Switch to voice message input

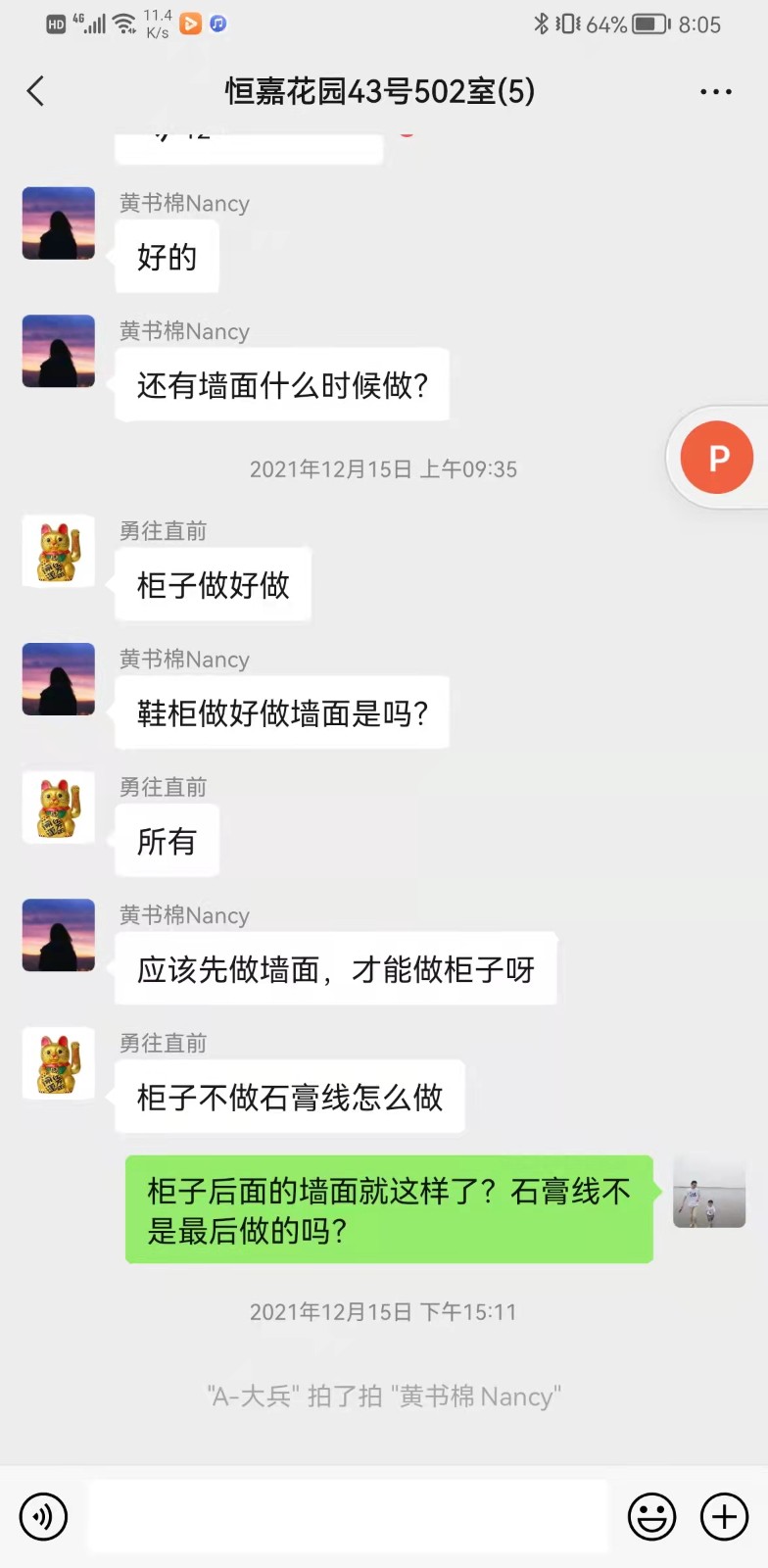43,1517
